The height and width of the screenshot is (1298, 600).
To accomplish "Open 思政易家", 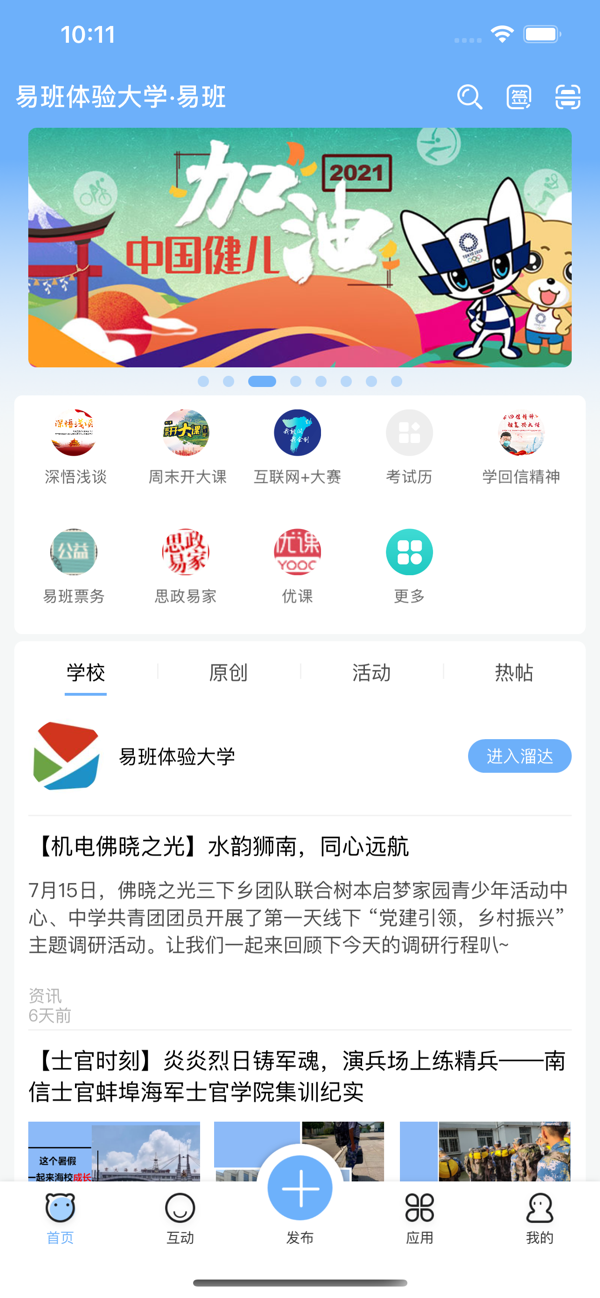I will click(186, 566).
